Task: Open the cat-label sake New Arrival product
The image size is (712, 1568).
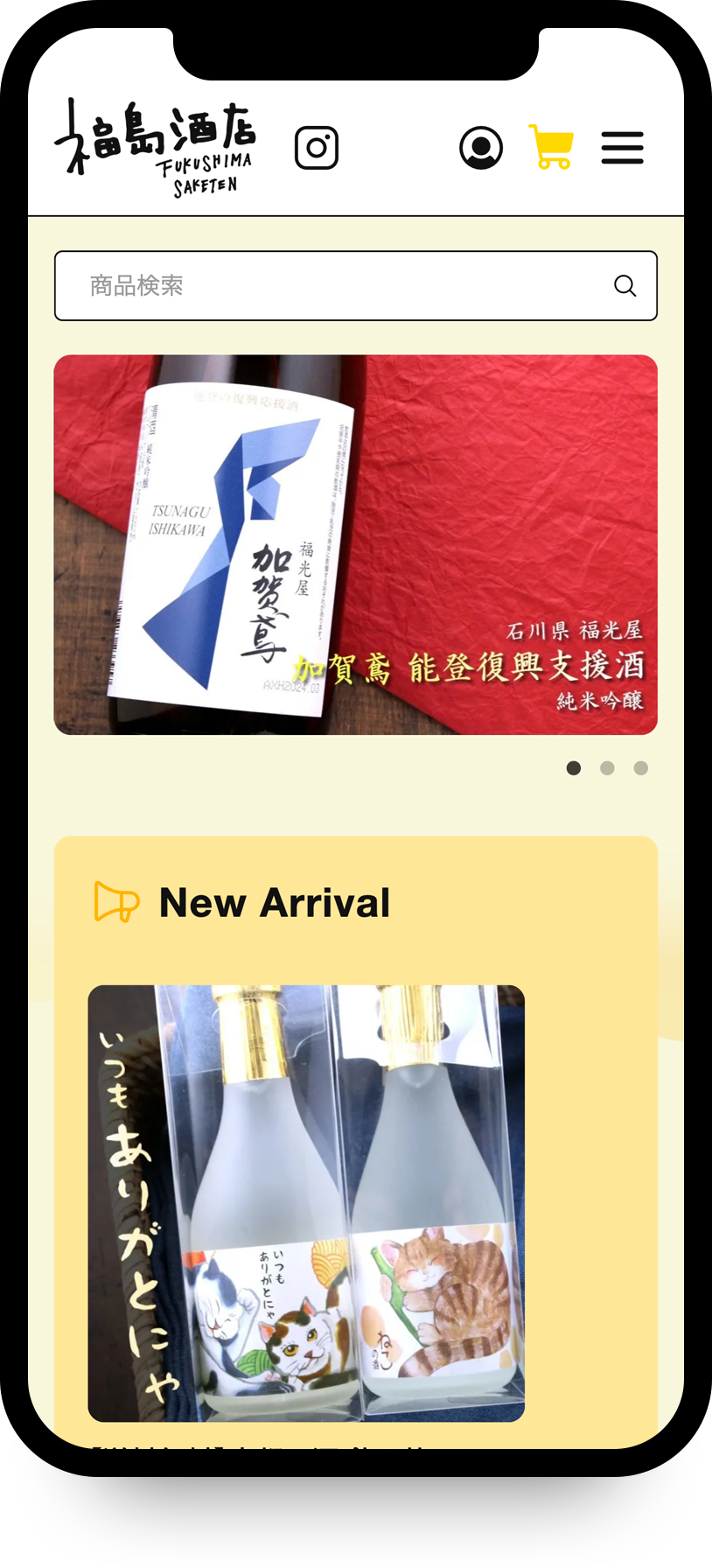Action: (x=306, y=1203)
